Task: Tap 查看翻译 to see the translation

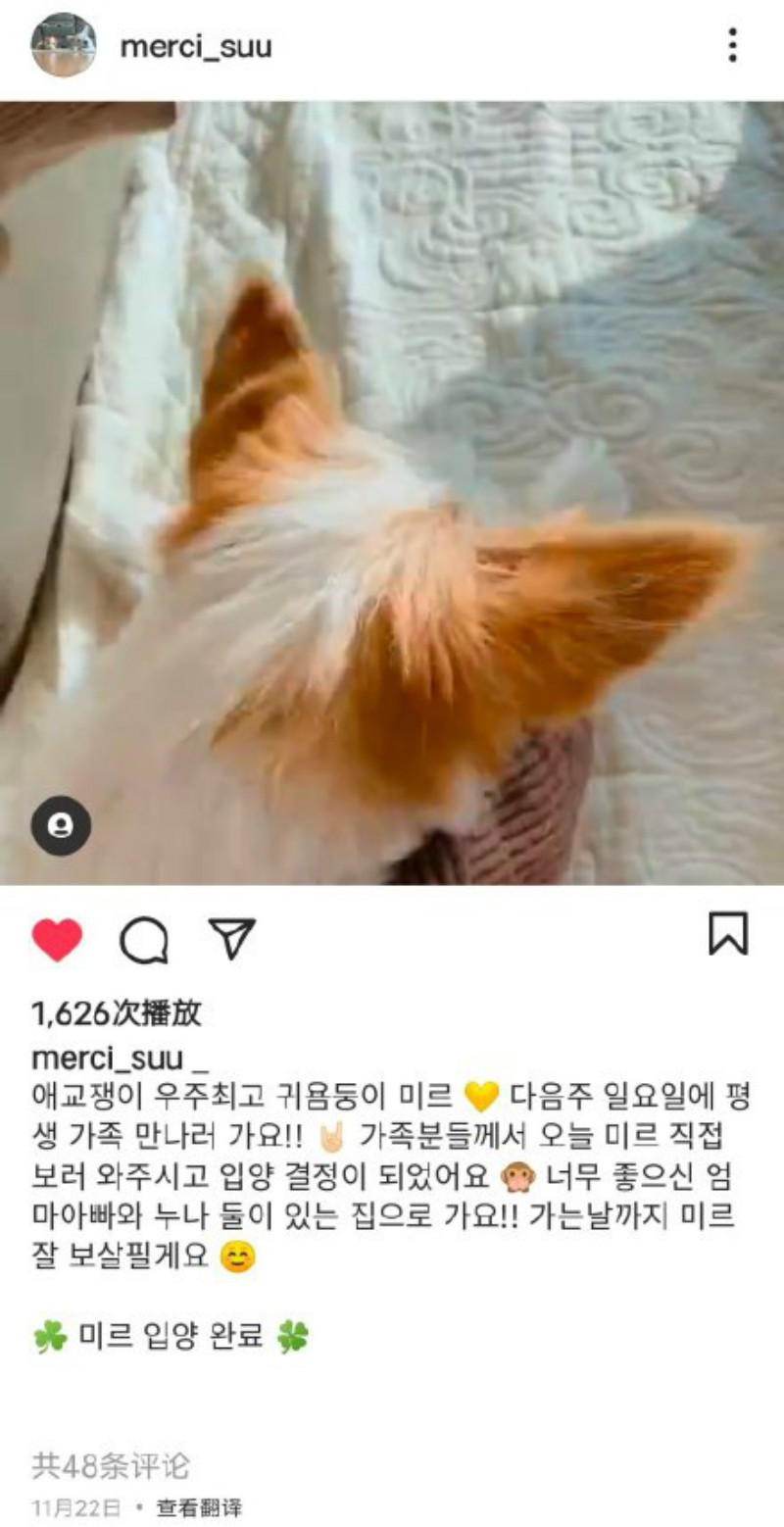Action: [x=199, y=1506]
